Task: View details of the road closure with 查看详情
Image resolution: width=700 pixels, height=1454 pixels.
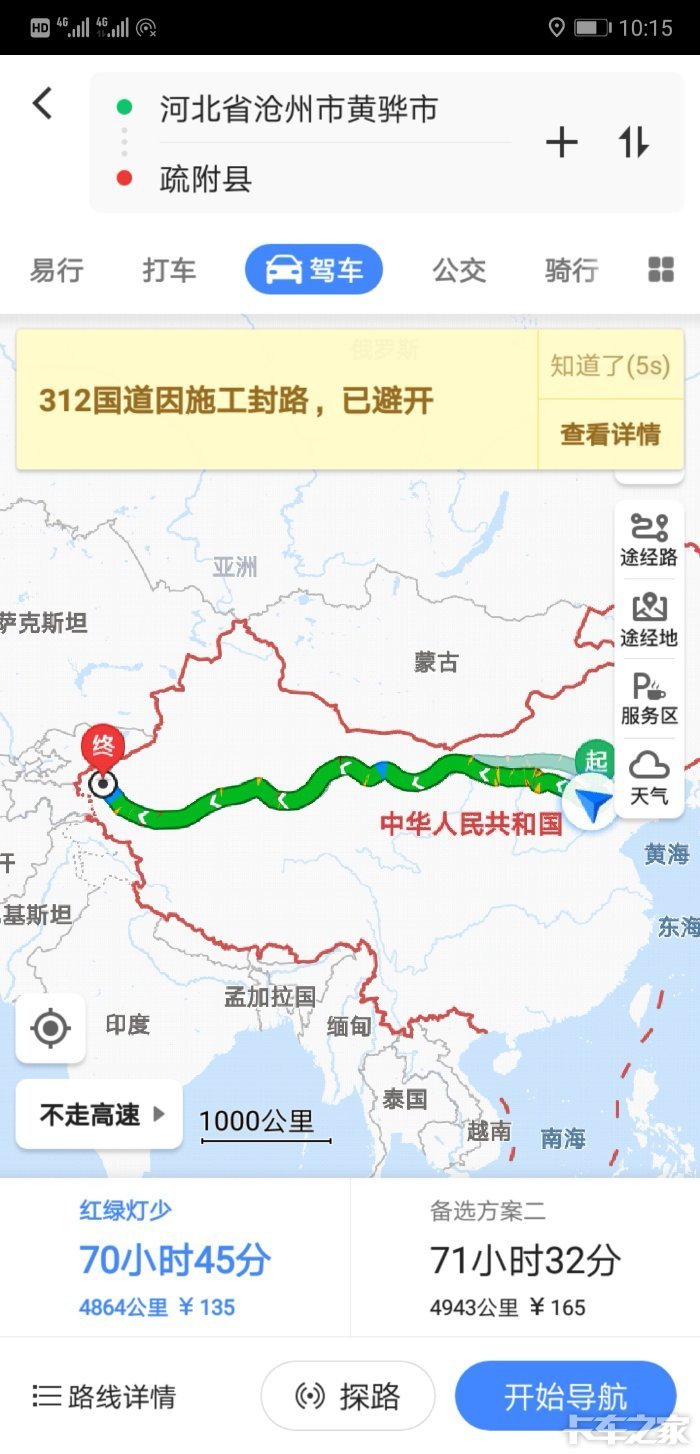Action: [x=610, y=434]
